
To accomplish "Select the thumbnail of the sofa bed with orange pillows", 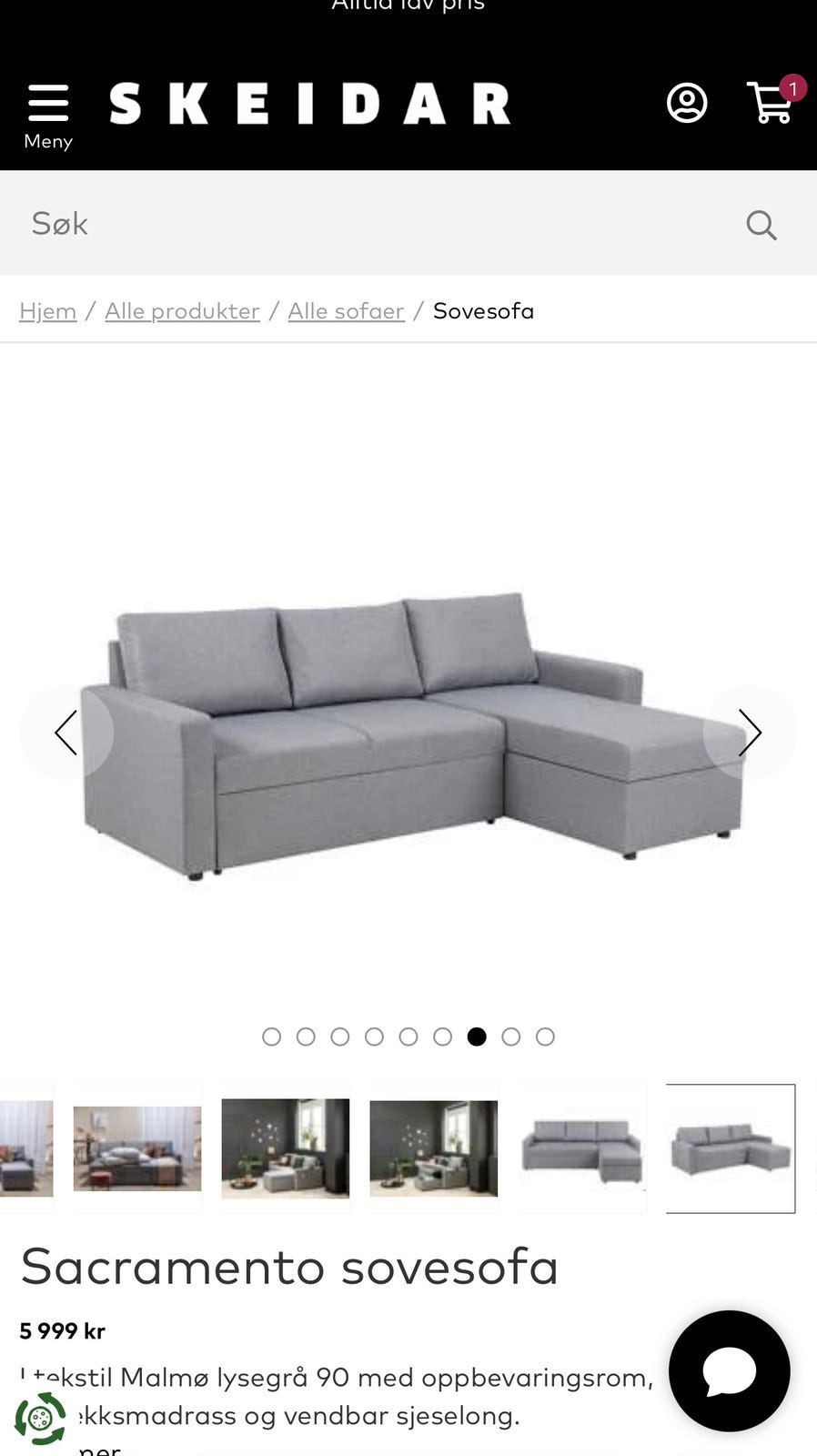I will 137,1148.
